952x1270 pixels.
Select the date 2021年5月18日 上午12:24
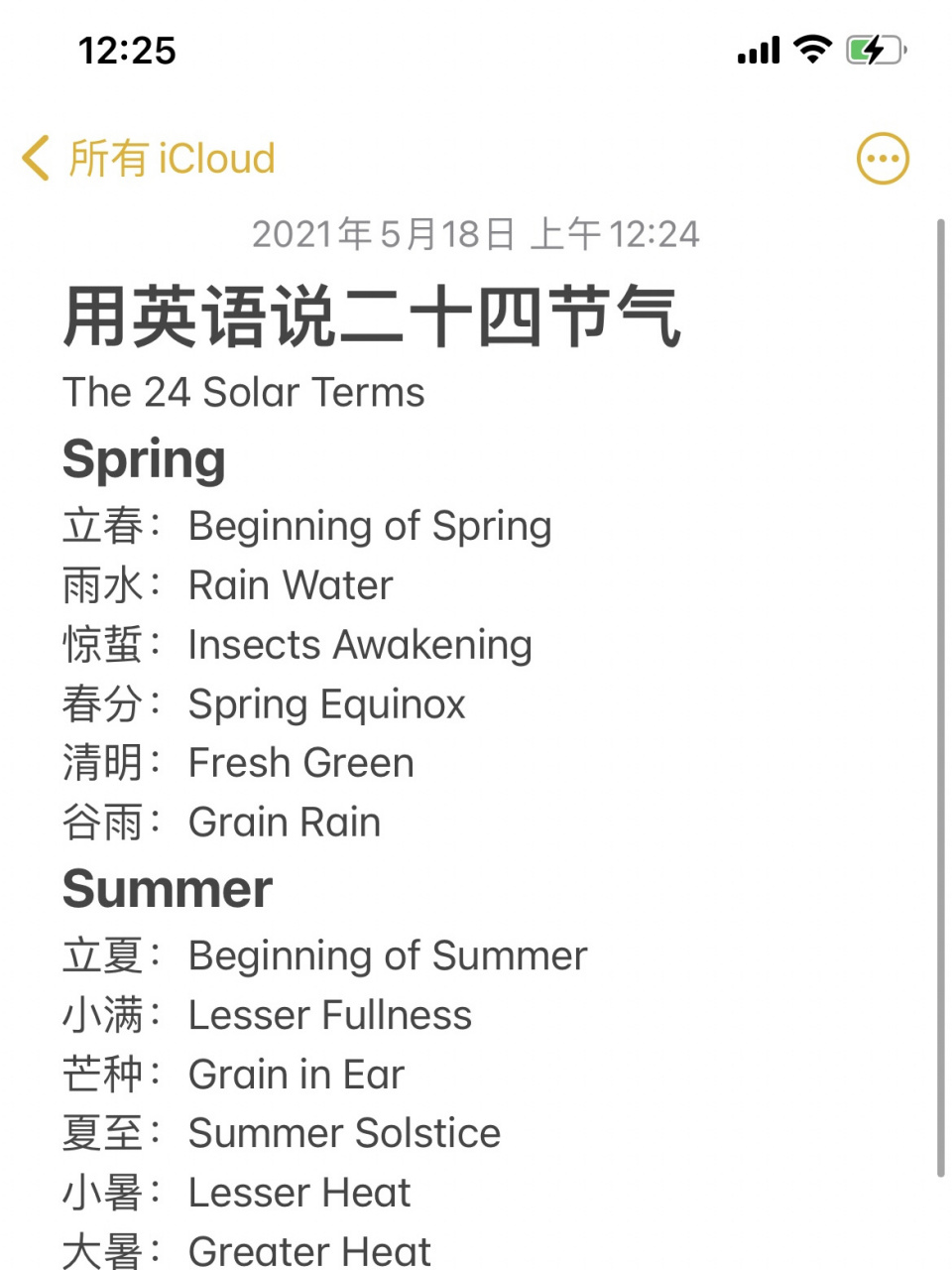click(475, 234)
